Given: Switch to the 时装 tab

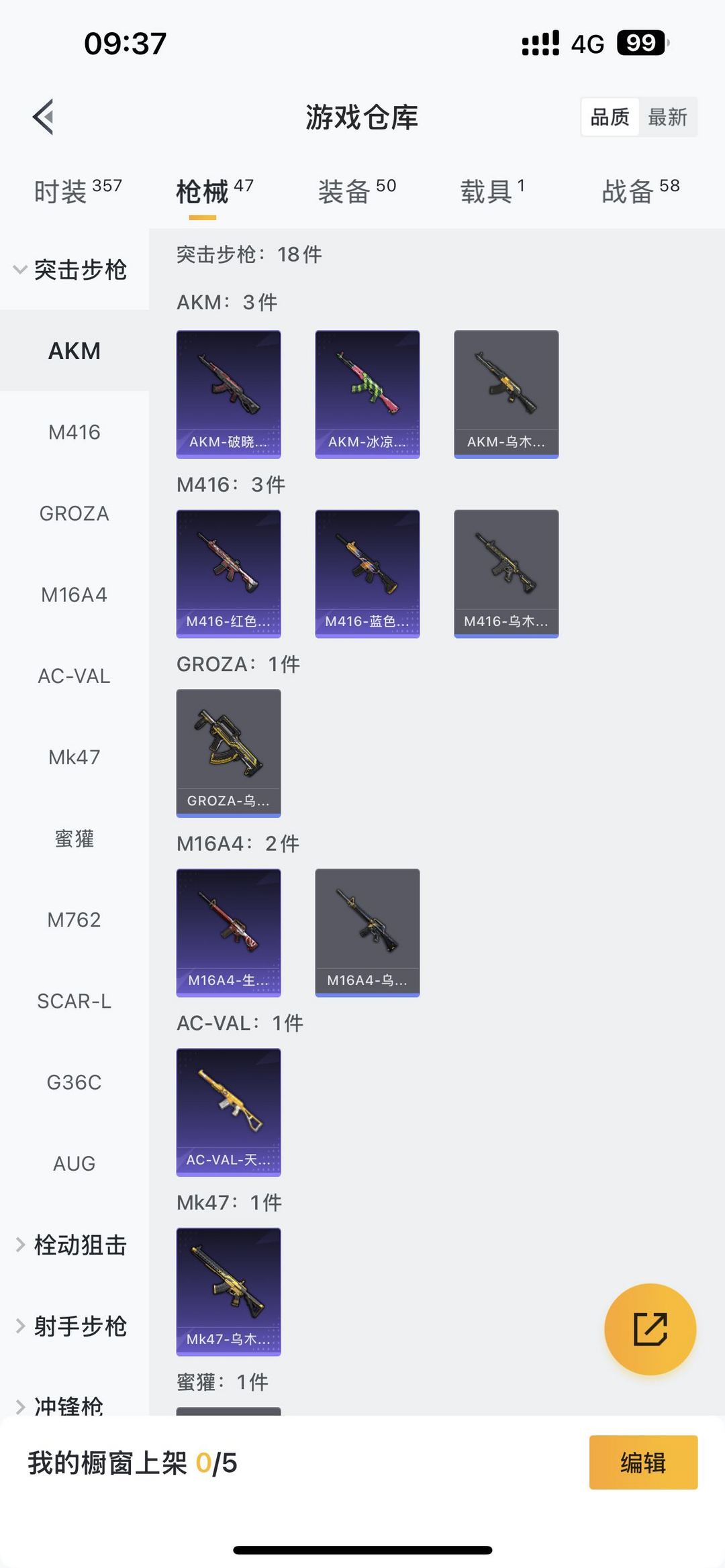Looking at the screenshot, I should pyautogui.click(x=78, y=191).
